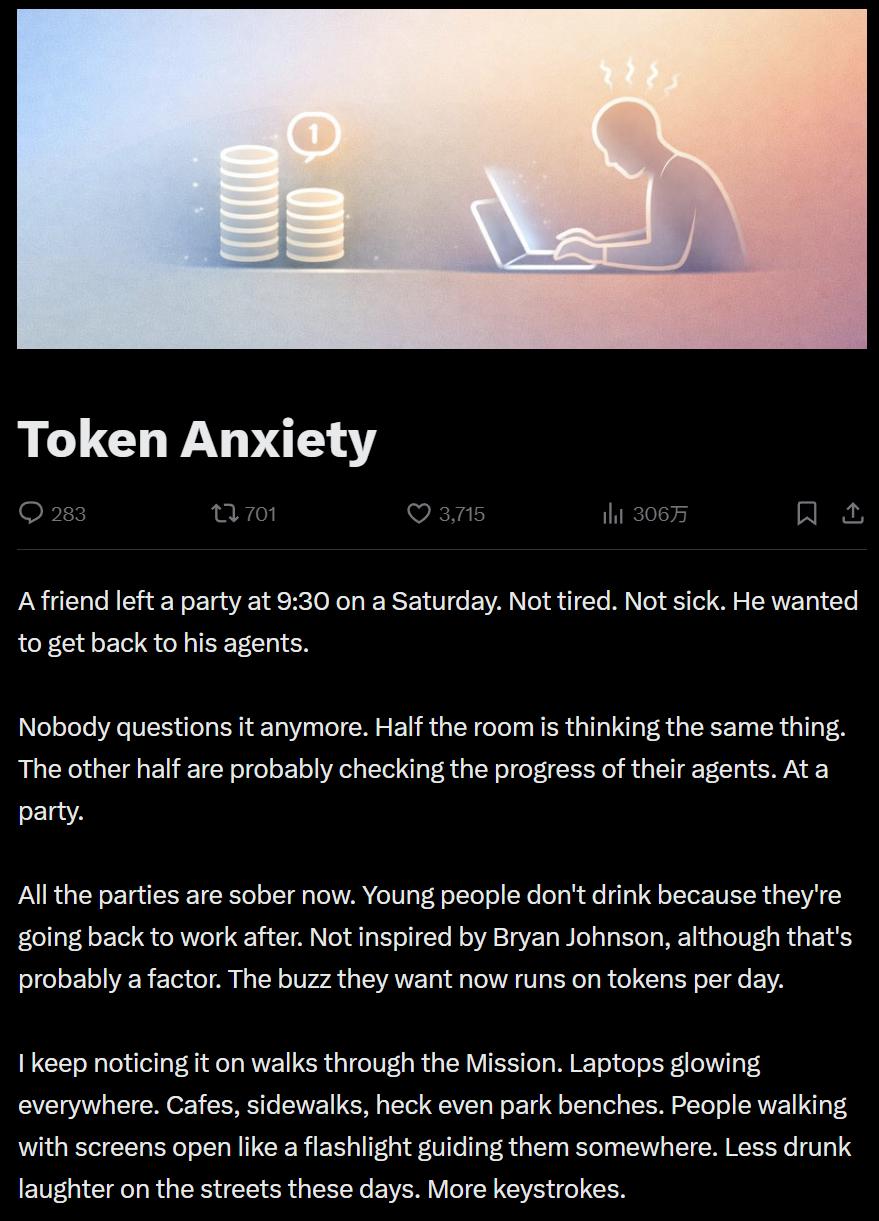Share the Token Anxiety article
Image resolution: width=879 pixels, height=1221 pixels.
pos(852,513)
